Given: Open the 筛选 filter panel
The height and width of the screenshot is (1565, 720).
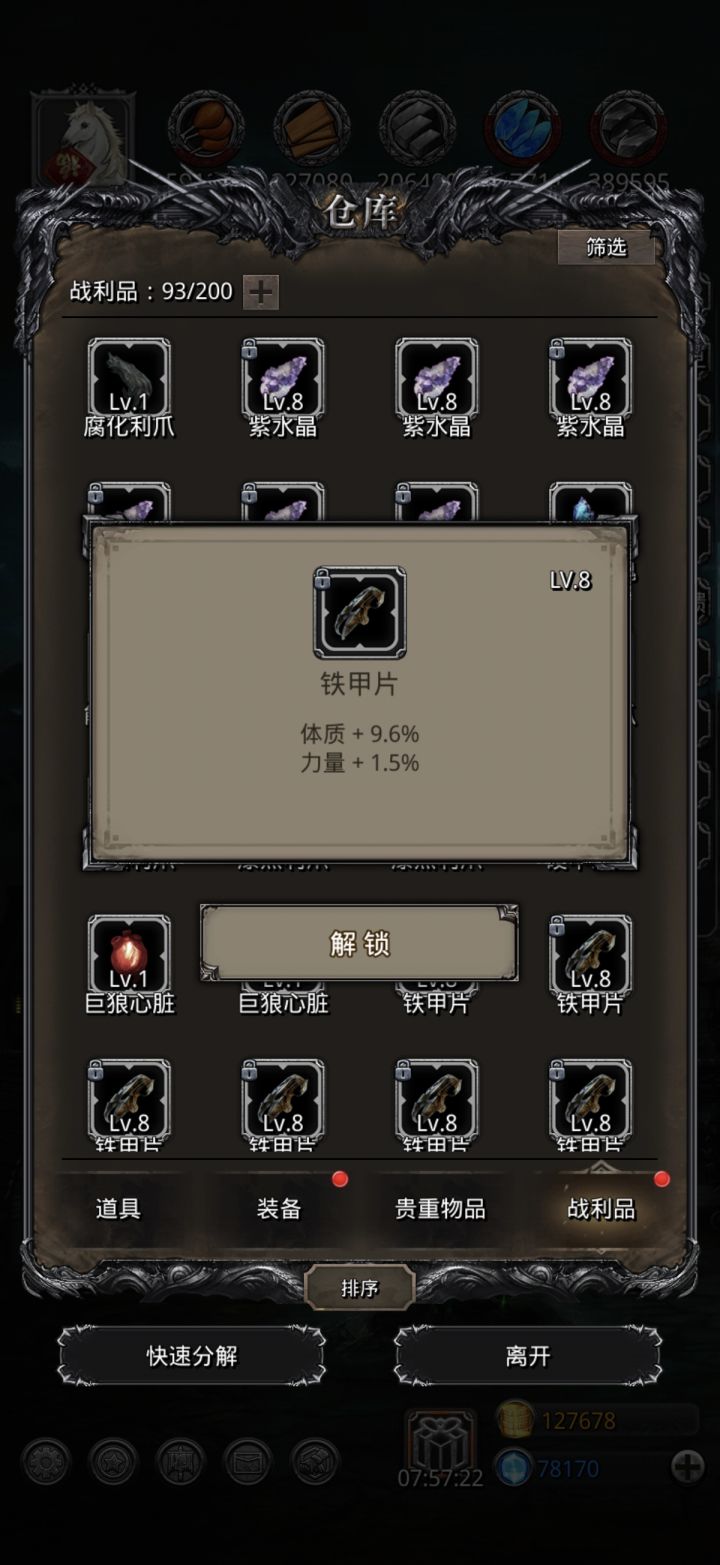Looking at the screenshot, I should click(x=605, y=248).
